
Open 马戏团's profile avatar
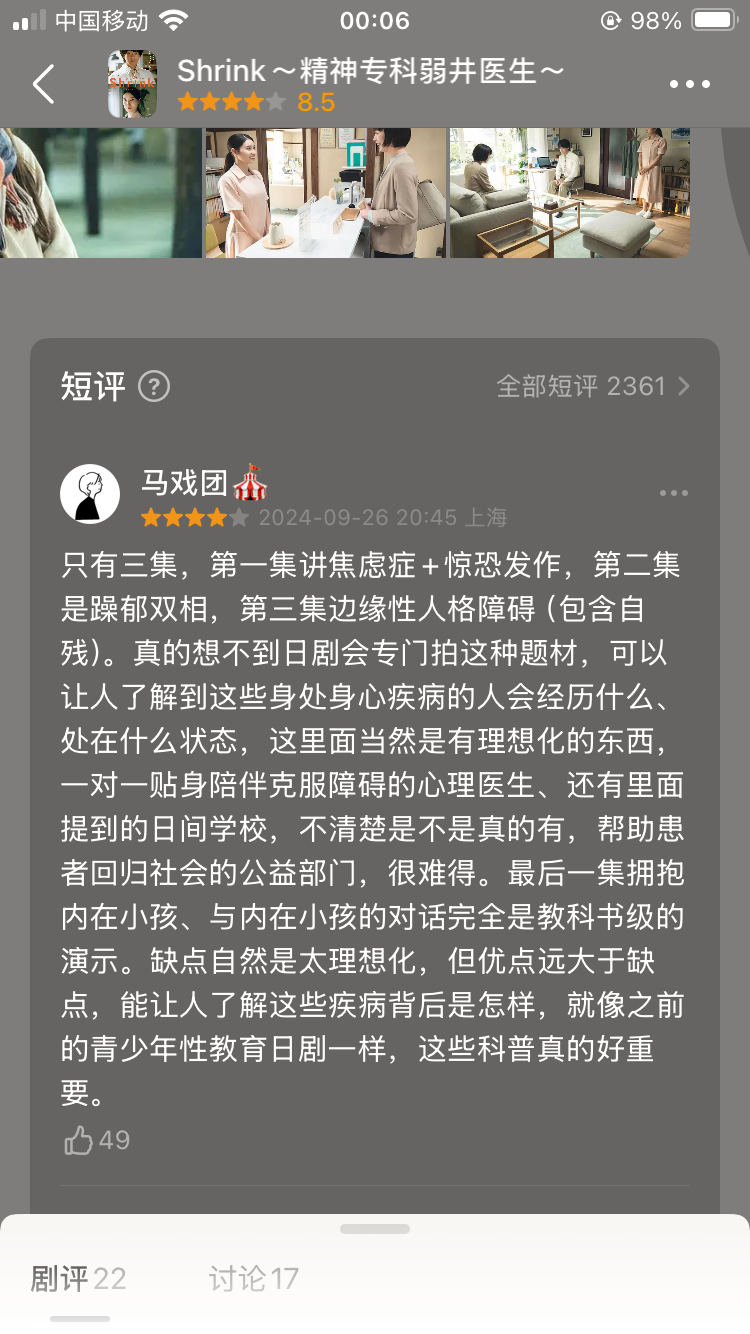click(90, 493)
